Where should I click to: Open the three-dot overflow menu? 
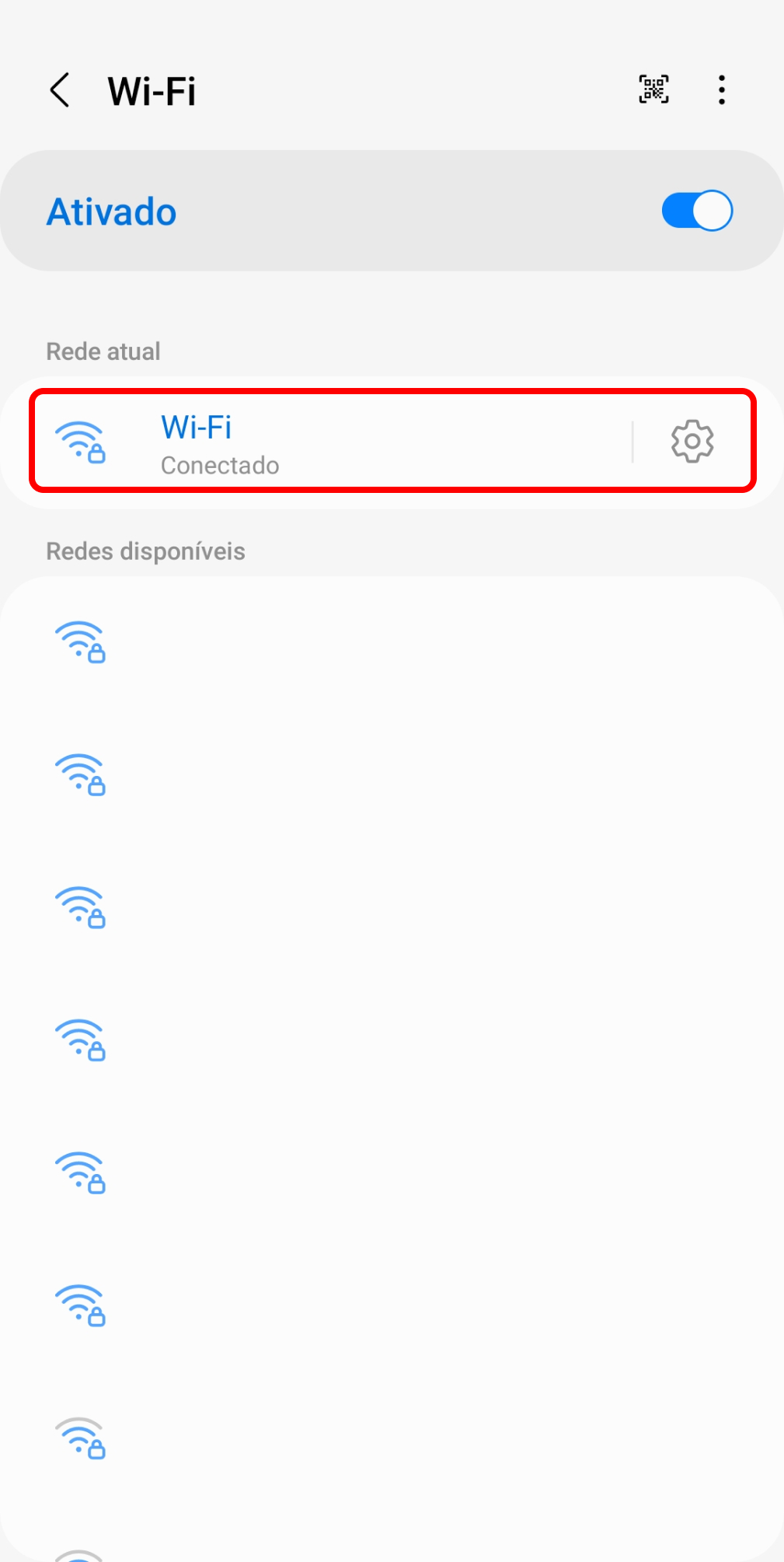click(722, 89)
